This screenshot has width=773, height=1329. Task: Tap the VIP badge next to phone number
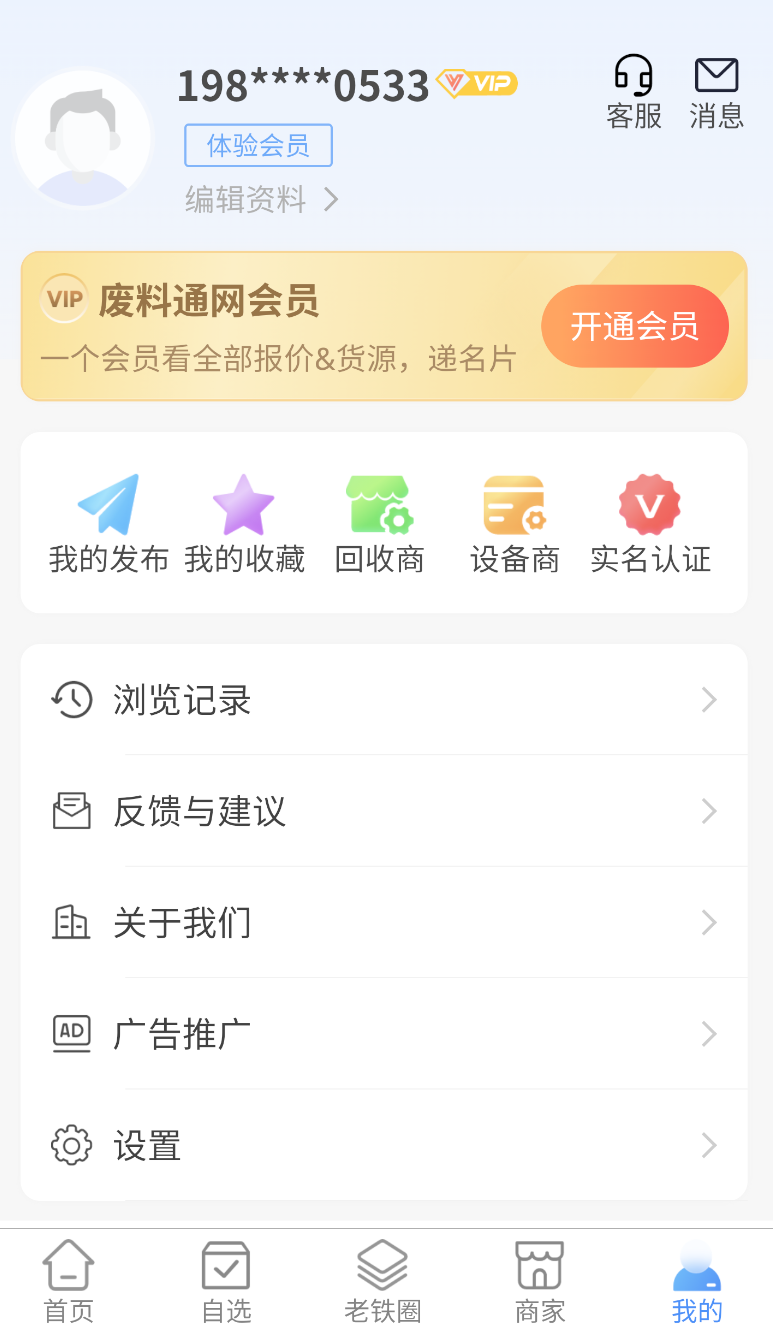click(475, 84)
